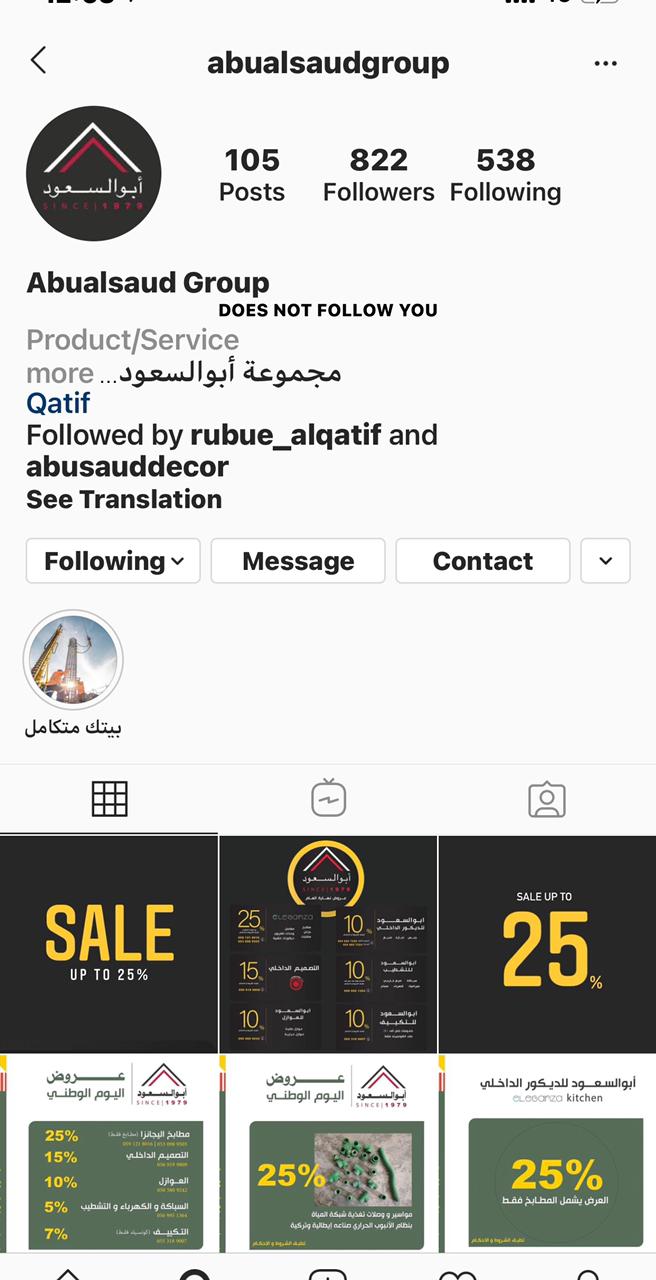Open the Following dropdown button

pos(113,561)
